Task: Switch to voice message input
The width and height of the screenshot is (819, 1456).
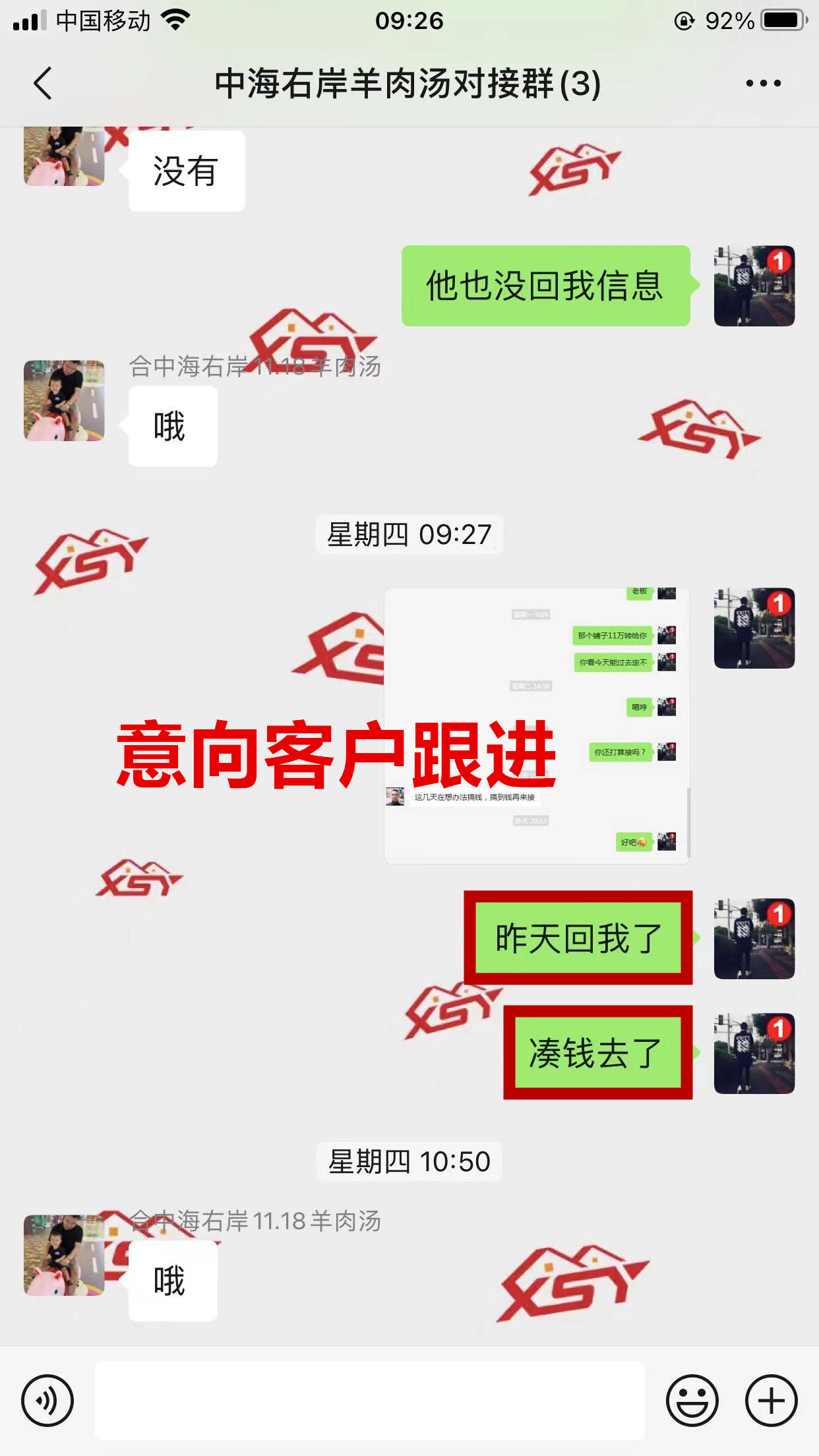Action: click(x=47, y=1401)
